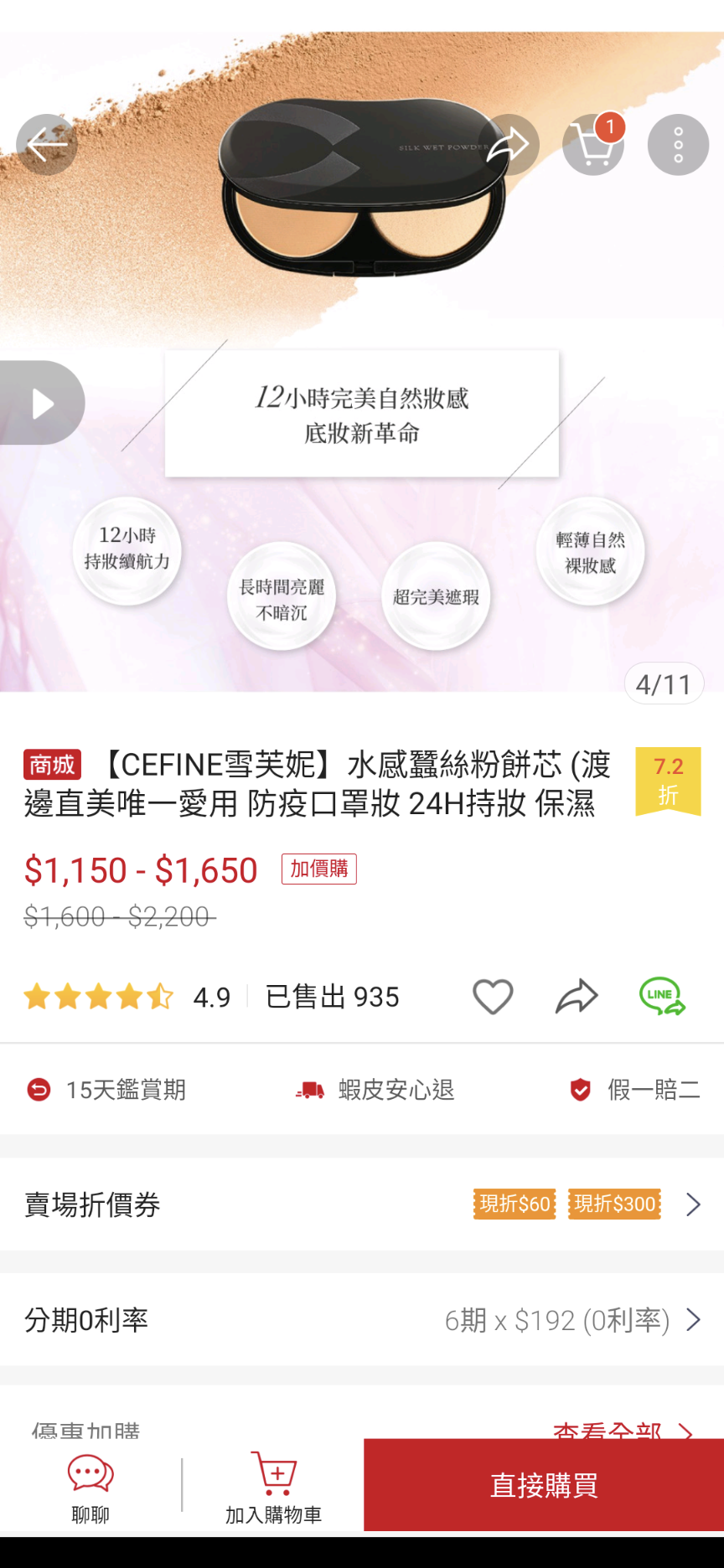Open 分期0利率 installment details
The height and width of the screenshot is (1568, 724).
(x=362, y=1320)
